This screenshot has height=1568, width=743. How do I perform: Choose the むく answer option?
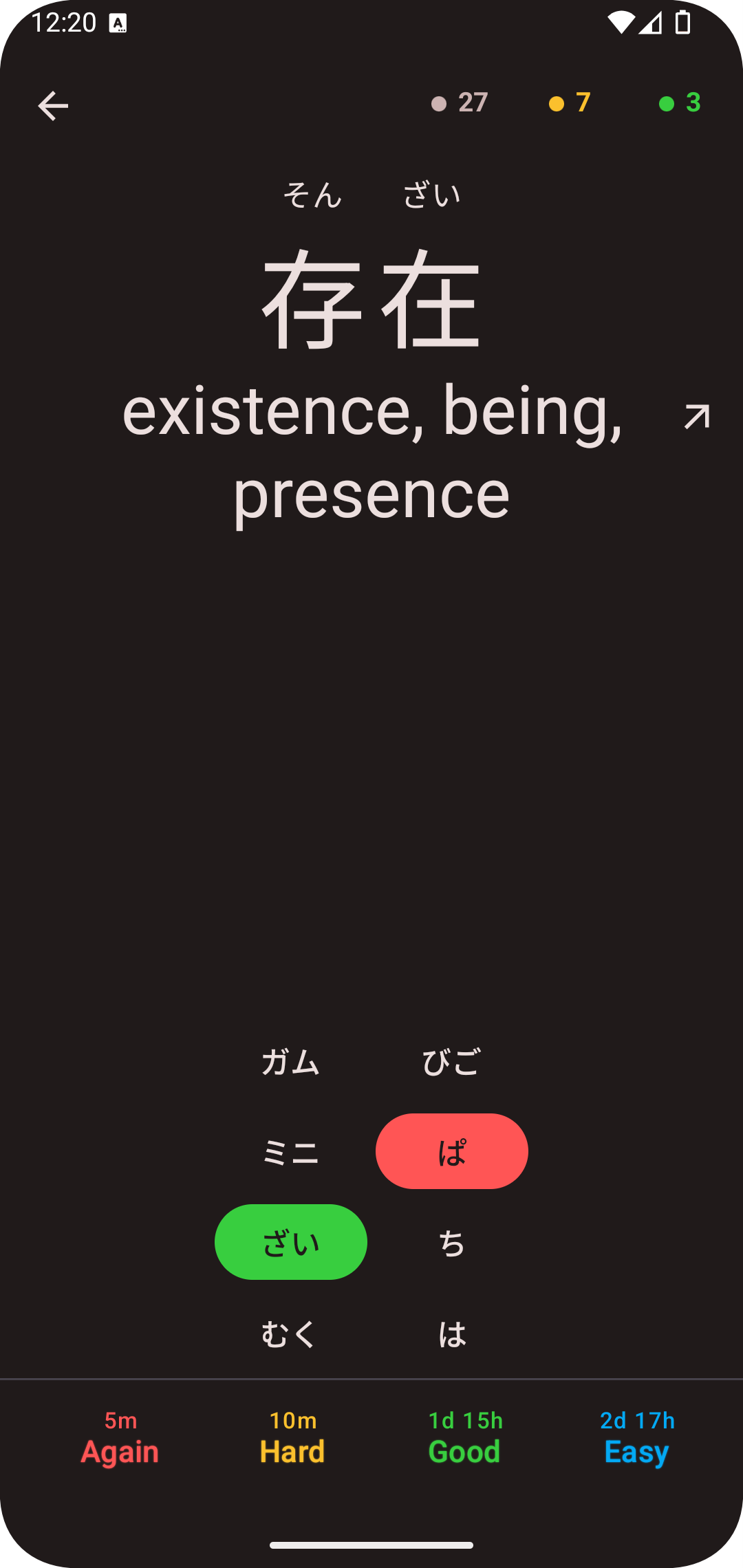point(291,1333)
